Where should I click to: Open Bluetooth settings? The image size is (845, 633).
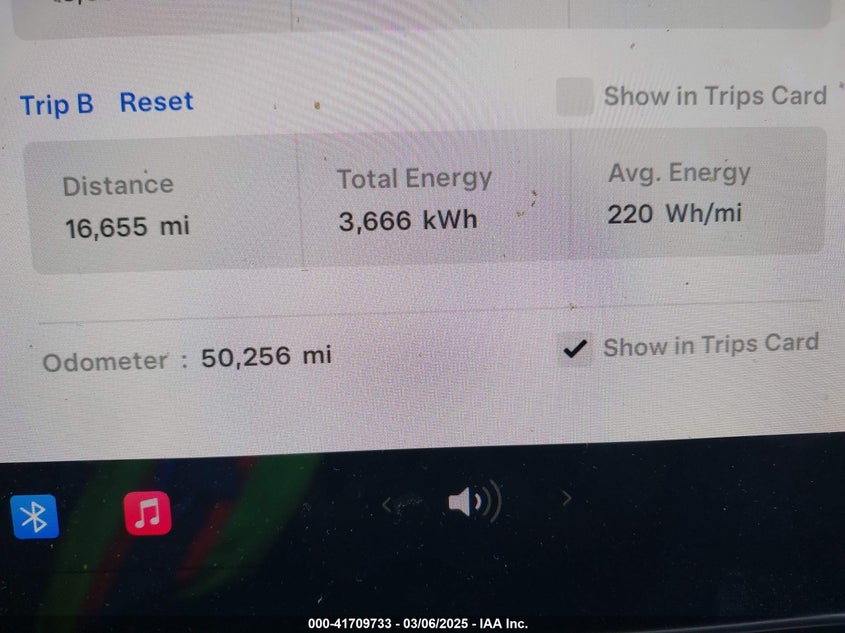tap(34, 516)
